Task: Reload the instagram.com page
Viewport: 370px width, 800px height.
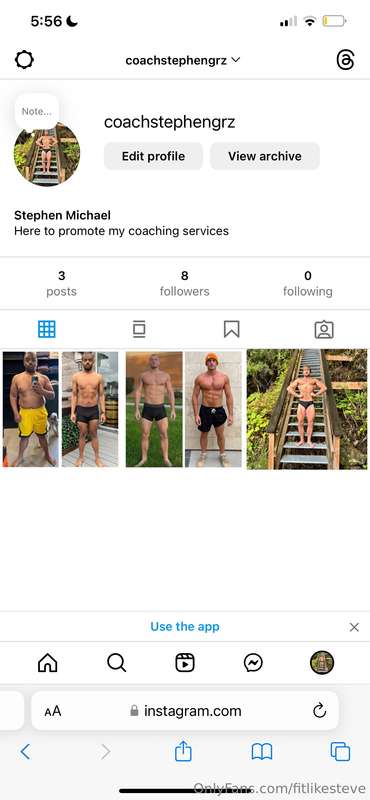Action: [319, 710]
